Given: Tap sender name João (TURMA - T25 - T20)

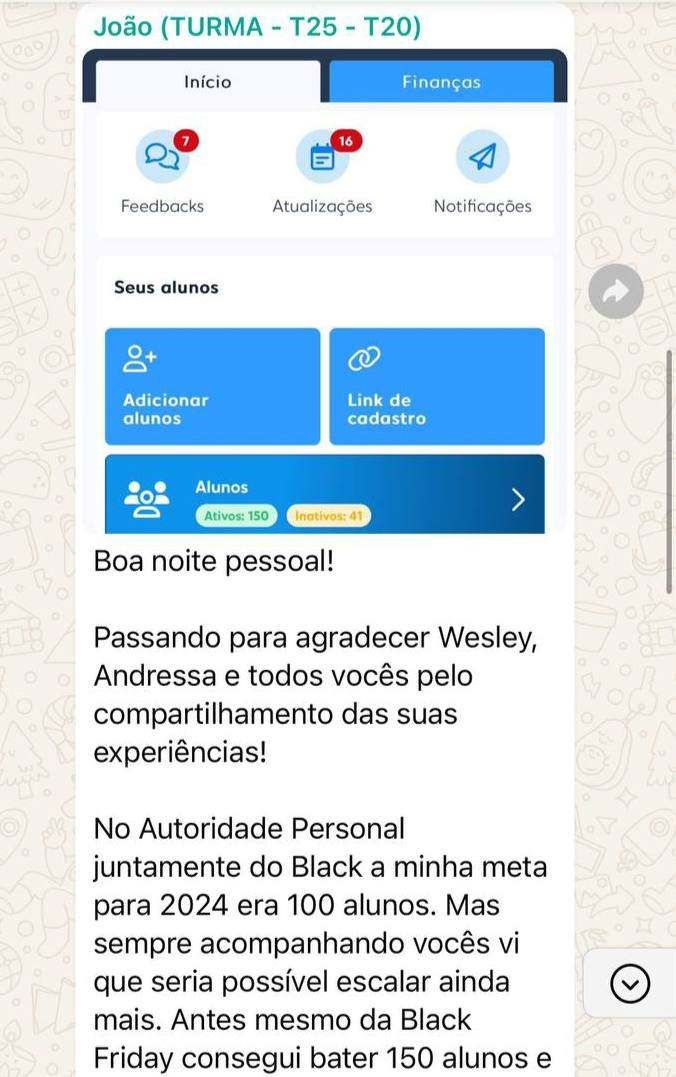Looking at the screenshot, I should [x=257, y=27].
